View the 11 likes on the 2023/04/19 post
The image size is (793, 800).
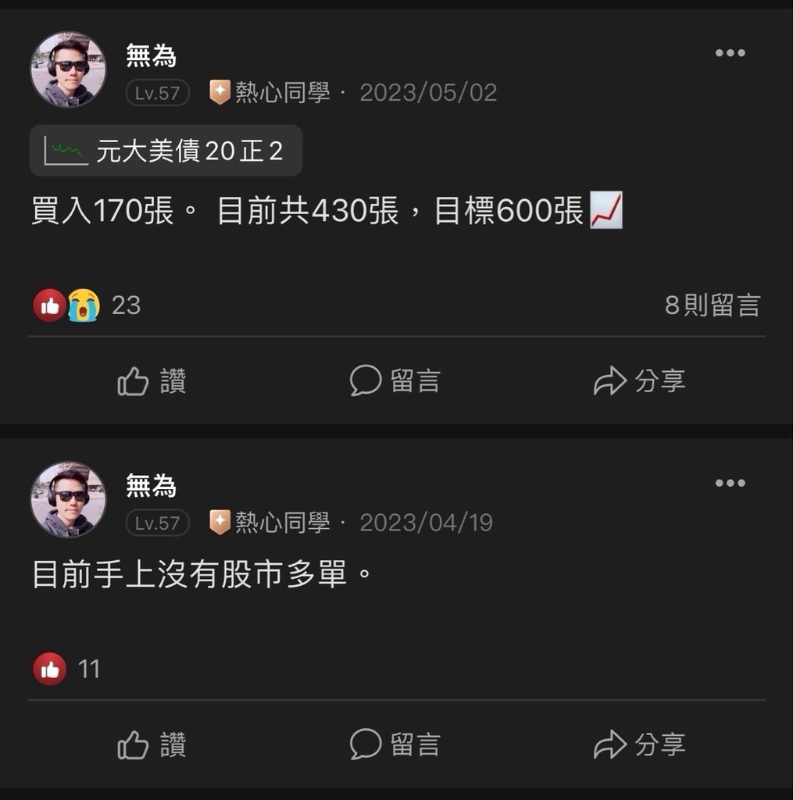point(68,669)
